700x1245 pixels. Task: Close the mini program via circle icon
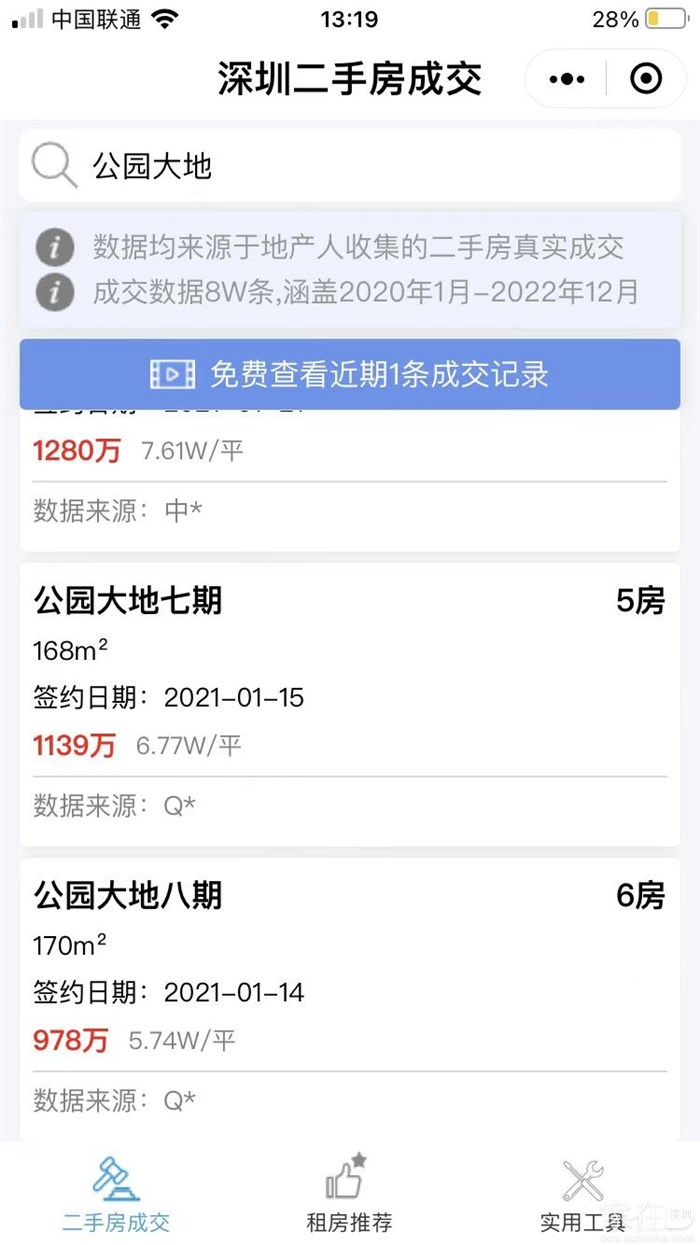point(646,79)
